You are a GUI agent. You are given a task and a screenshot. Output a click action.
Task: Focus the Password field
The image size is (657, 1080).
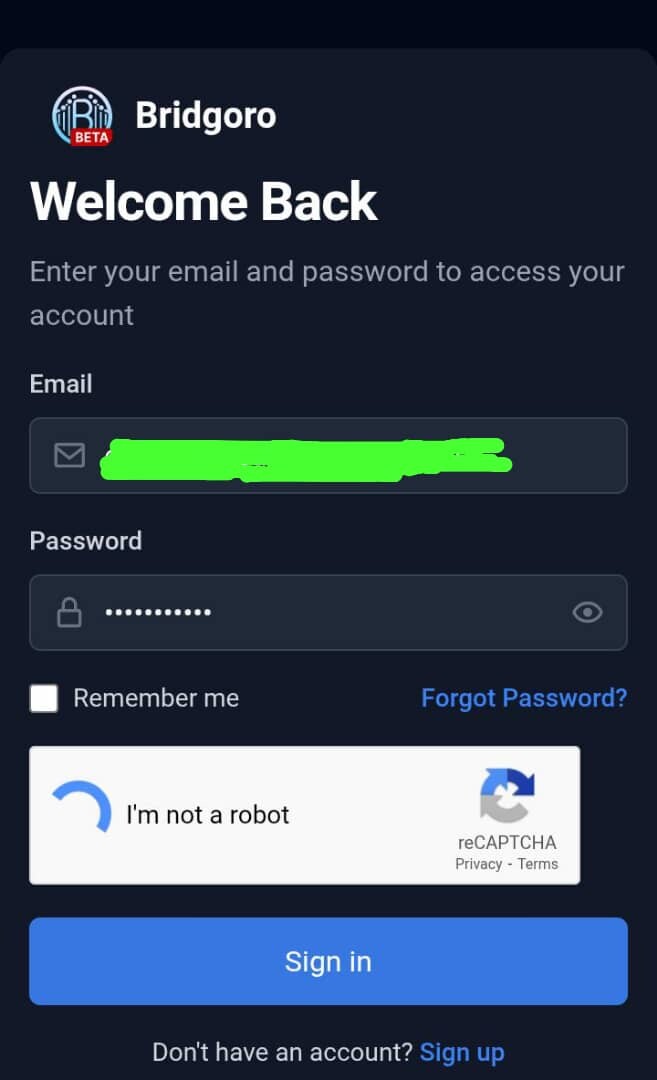(328, 612)
